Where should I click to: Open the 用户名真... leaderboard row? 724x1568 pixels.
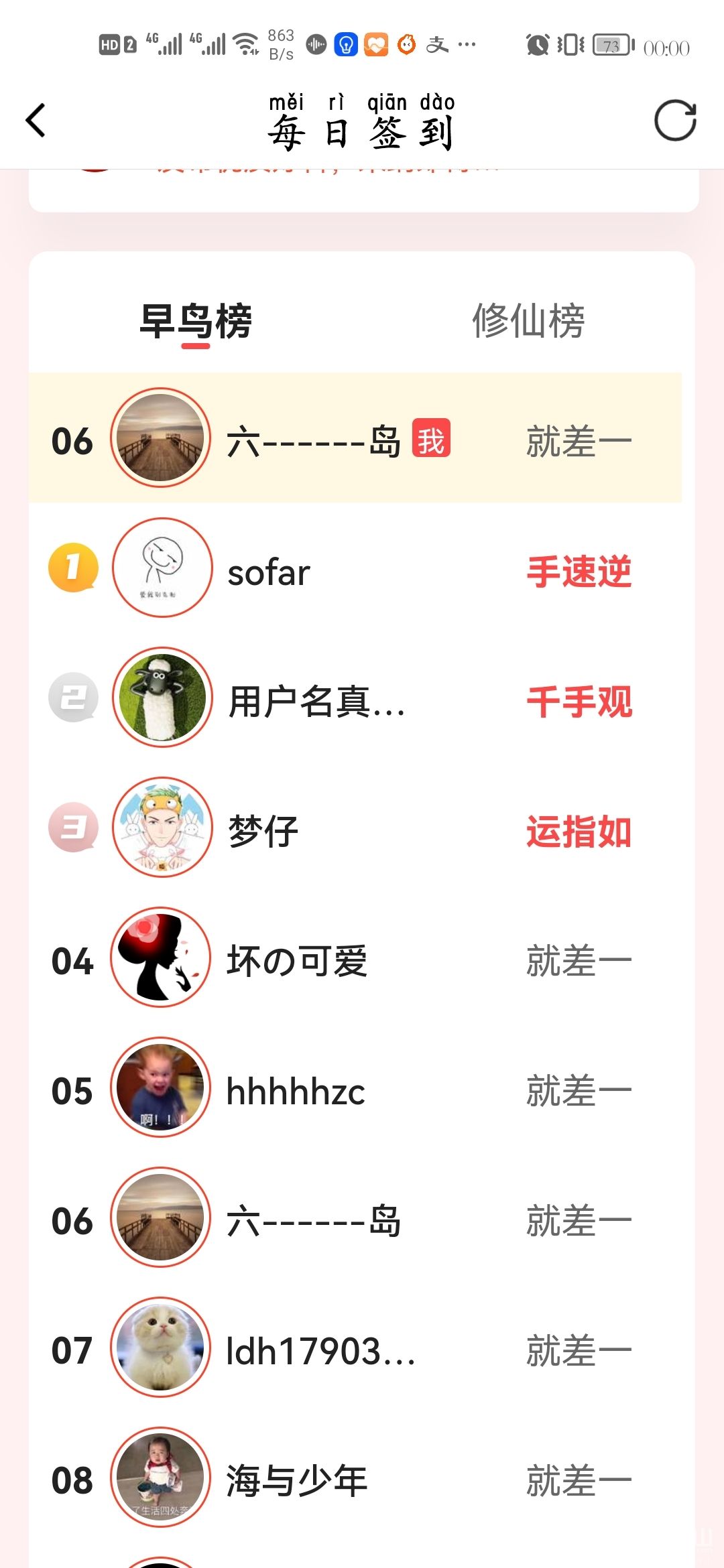pyautogui.click(x=355, y=698)
